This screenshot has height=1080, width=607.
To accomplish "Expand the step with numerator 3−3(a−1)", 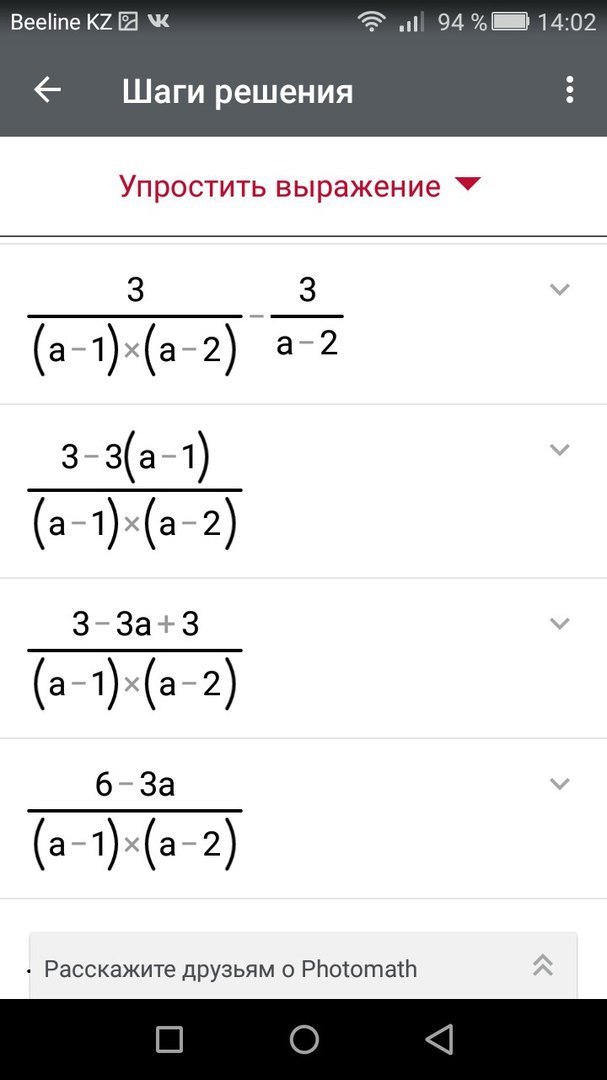I will (559, 450).
